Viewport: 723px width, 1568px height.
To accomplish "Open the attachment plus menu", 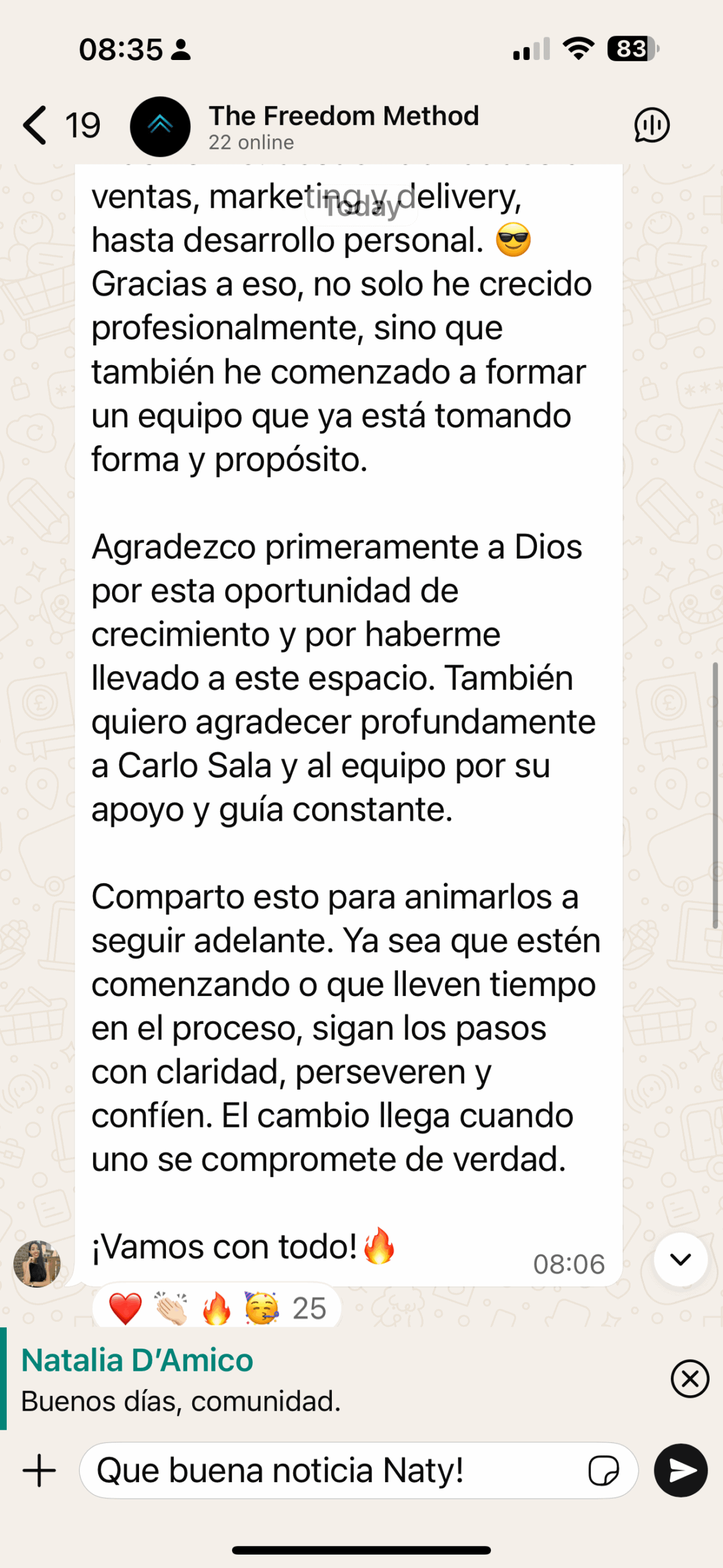I will (39, 1471).
